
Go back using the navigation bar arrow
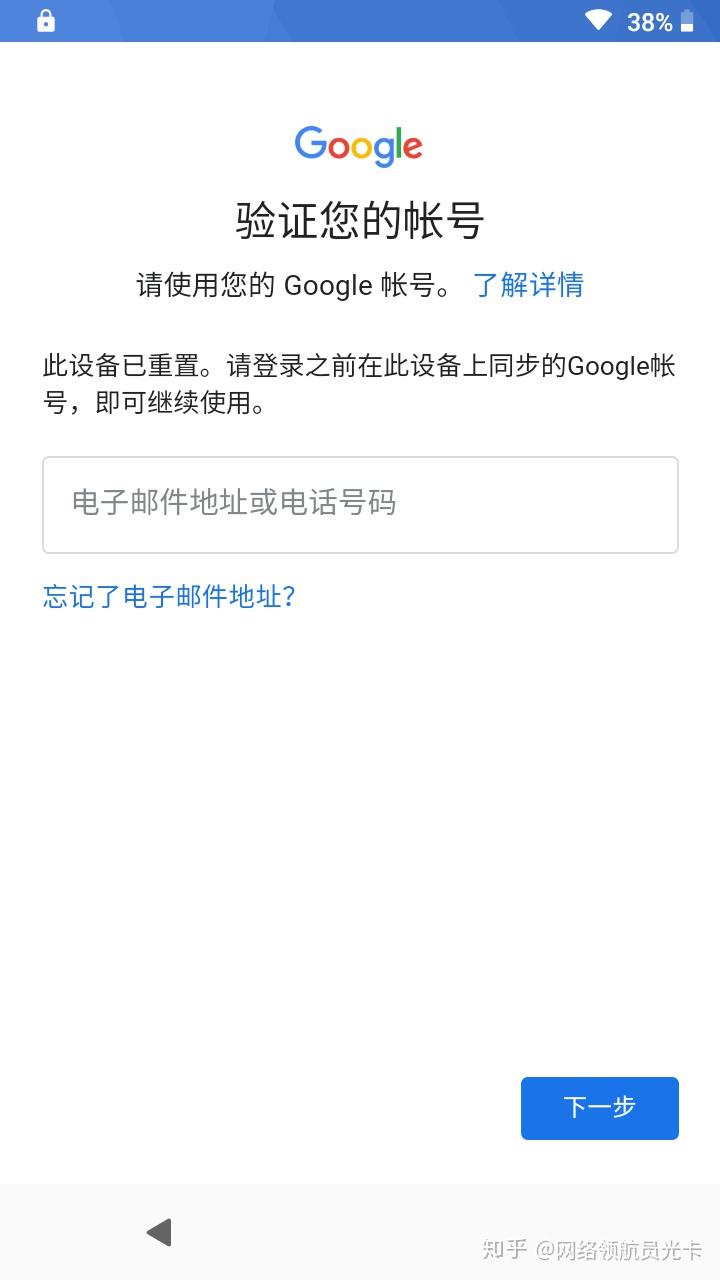click(x=160, y=1232)
